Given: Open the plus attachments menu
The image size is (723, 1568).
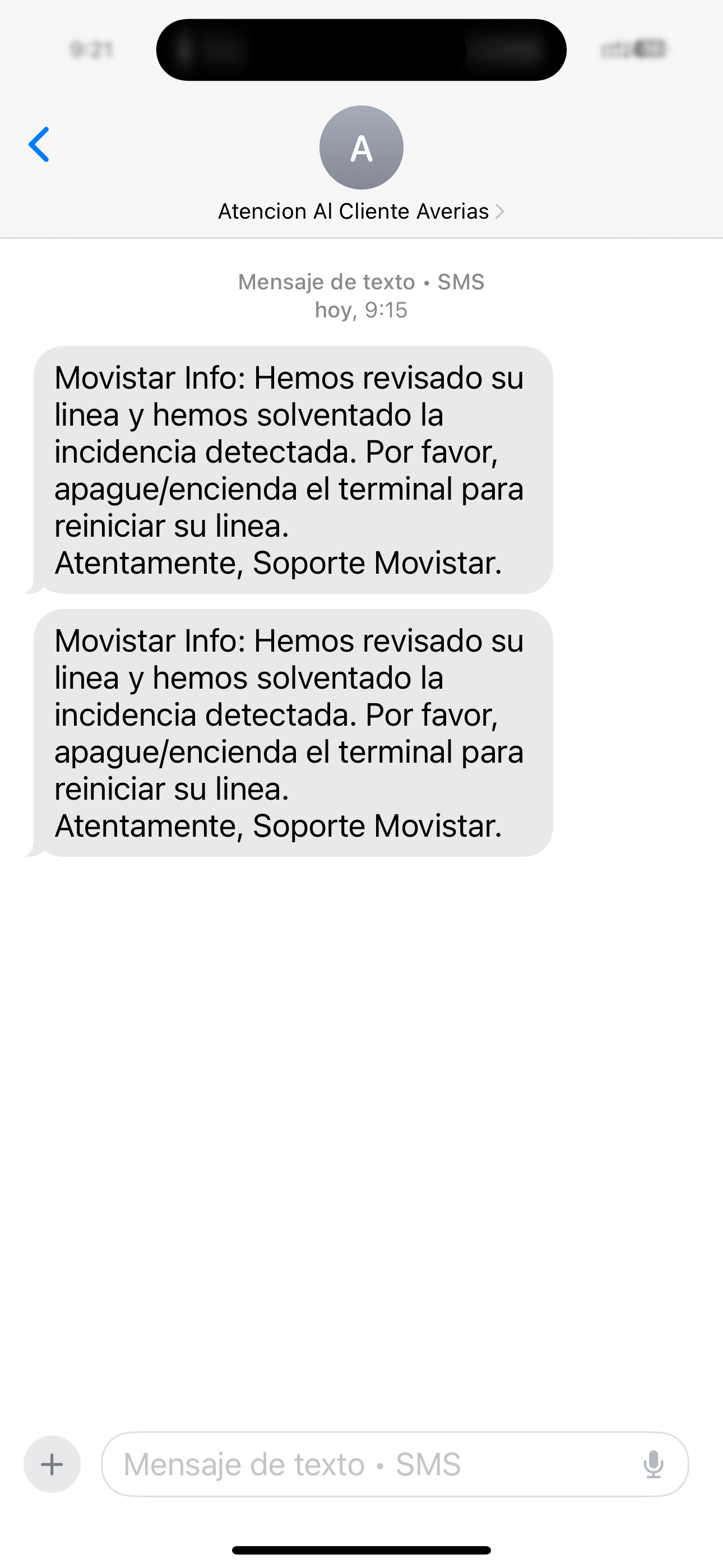Looking at the screenshot, I should (x=52, y=1464).
